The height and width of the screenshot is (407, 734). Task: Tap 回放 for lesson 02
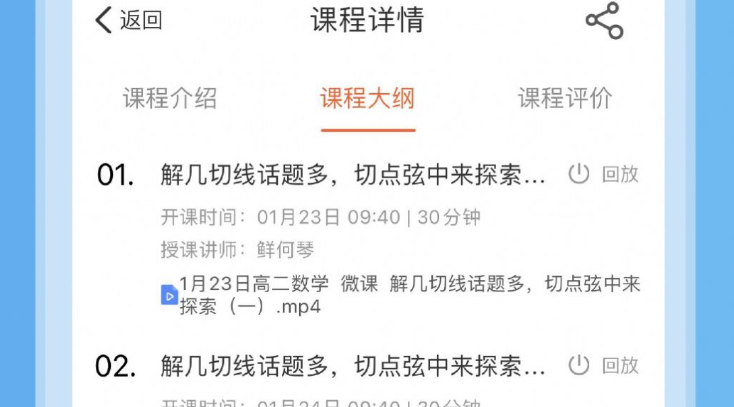tap(604, 365)
